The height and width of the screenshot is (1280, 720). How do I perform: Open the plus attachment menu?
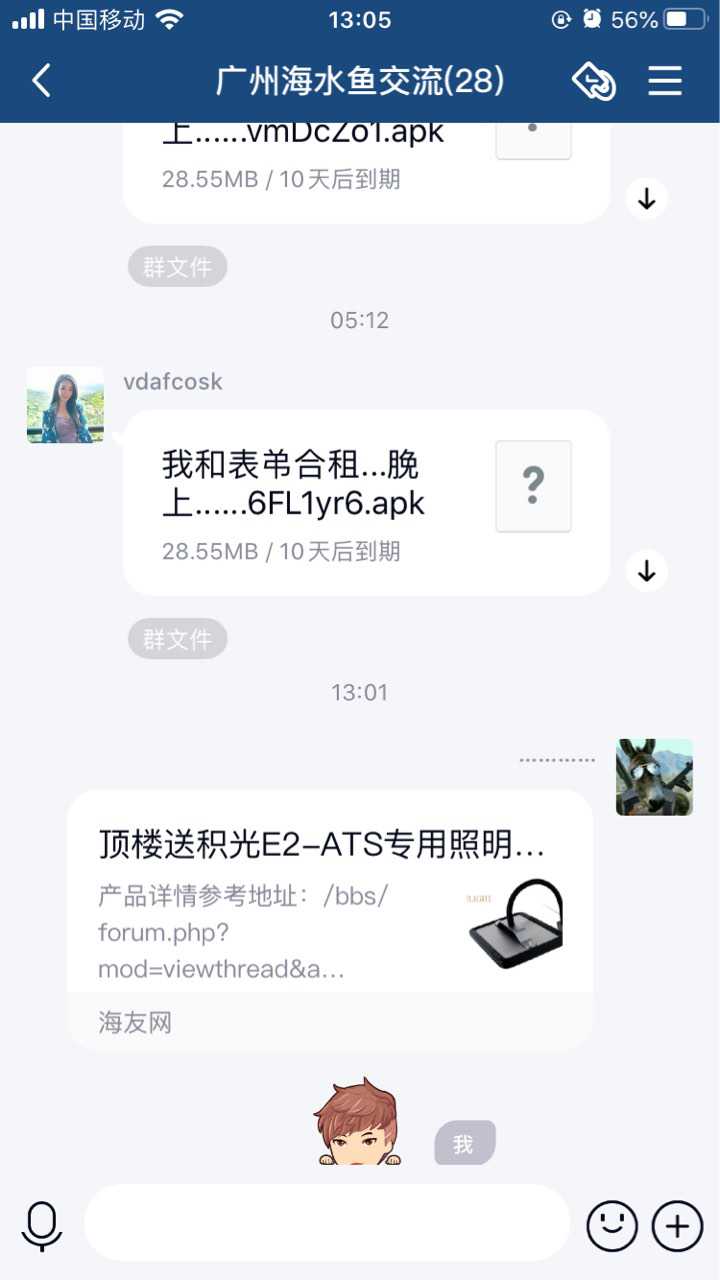677,1225
